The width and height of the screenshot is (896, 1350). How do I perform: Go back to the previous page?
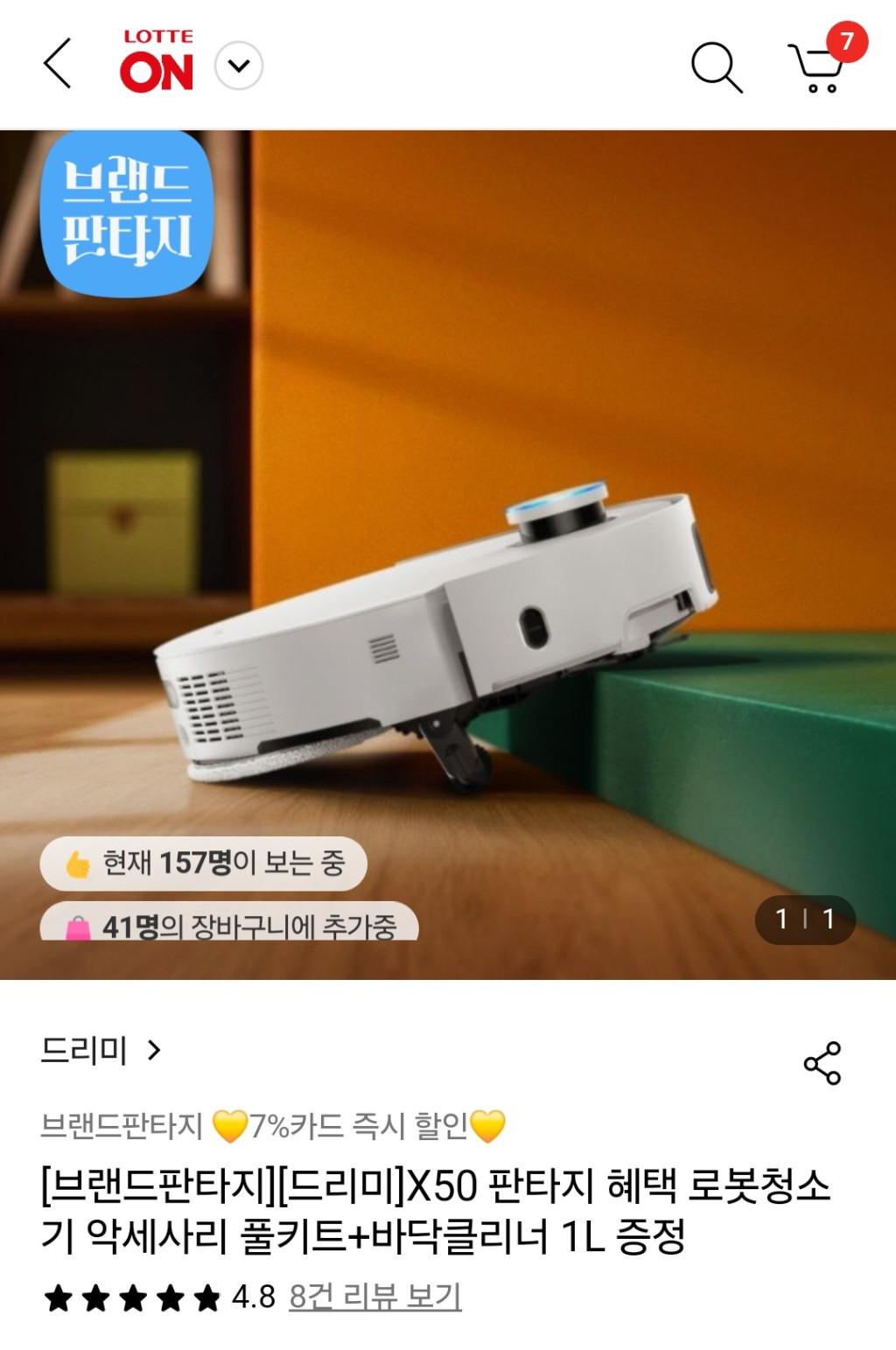(x=58, y=64)
